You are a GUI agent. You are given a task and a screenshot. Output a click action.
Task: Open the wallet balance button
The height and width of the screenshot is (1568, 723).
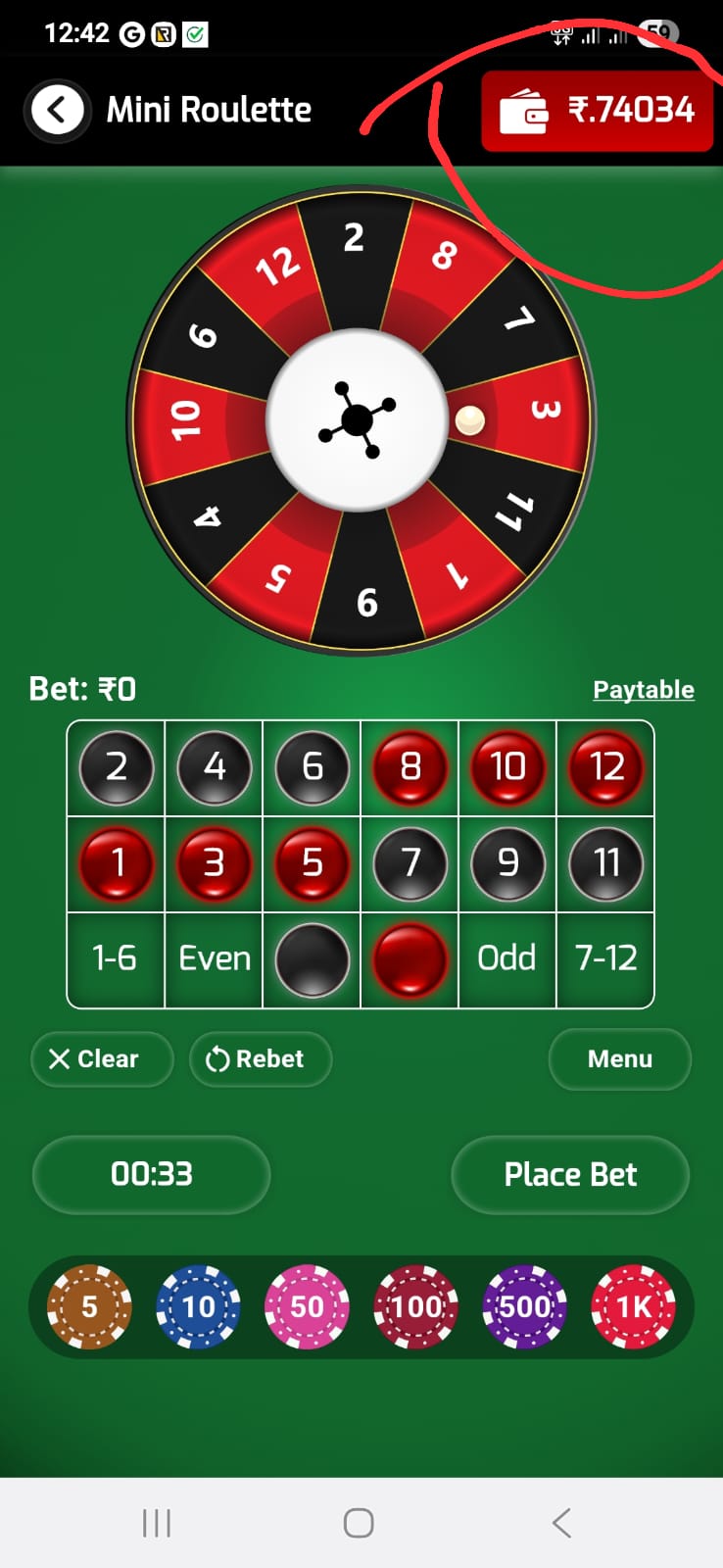(597, 110)
